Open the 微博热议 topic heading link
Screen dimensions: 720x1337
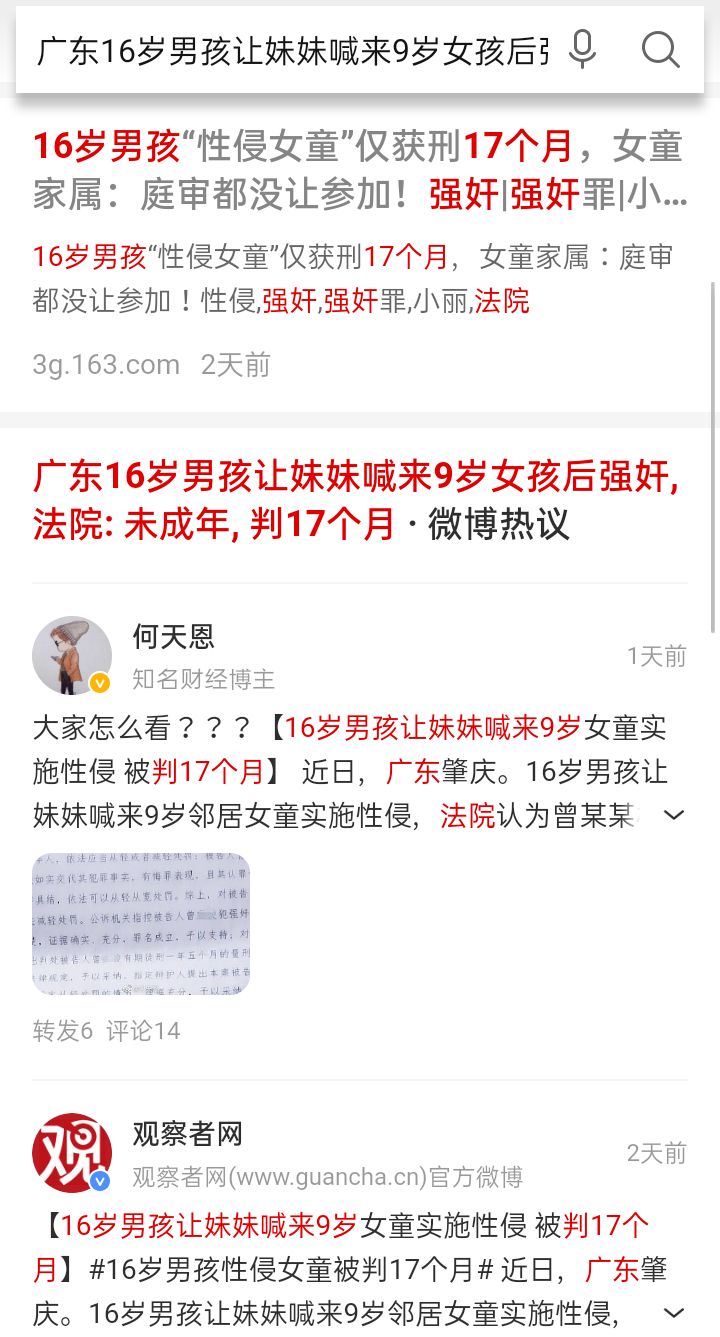(357, 500)
